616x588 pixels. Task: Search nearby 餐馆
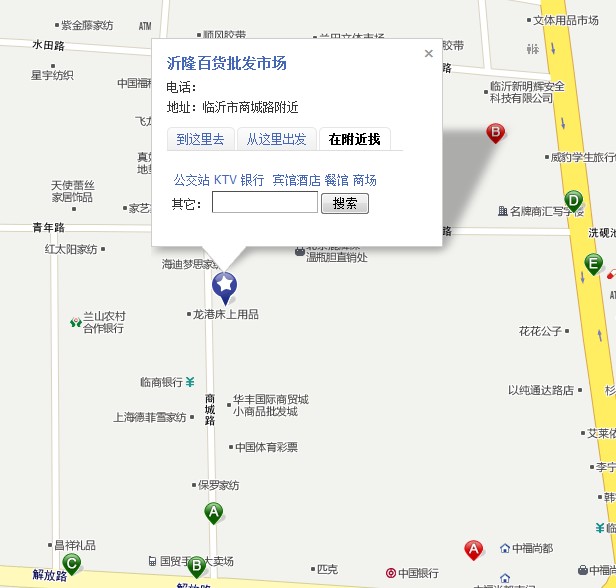coord(336,181)
